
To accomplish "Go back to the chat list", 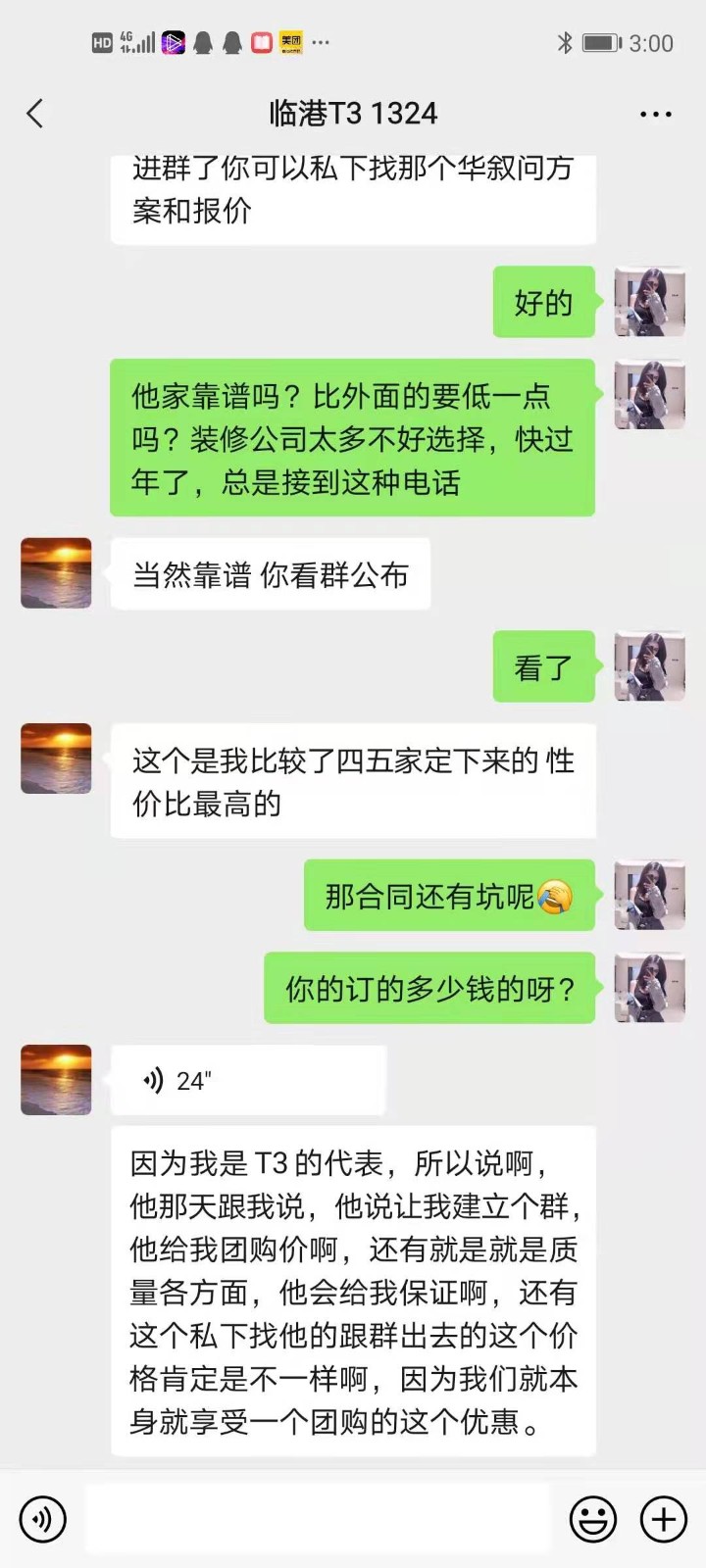I will point(35,114).
